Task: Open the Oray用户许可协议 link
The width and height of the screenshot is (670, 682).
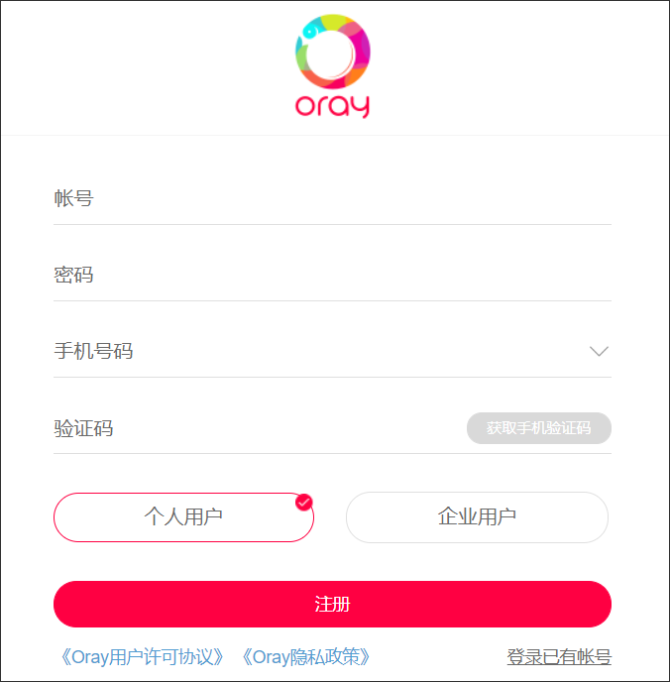Action: [x=141, y=657]
